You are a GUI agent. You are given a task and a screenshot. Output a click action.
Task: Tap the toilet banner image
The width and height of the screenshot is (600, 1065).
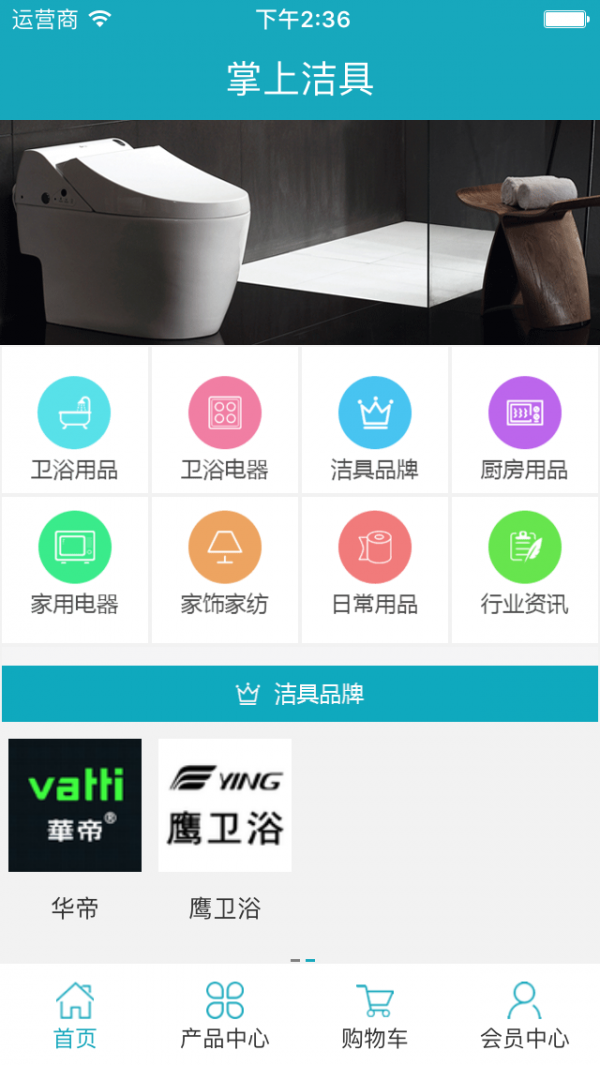click(300, 232)
